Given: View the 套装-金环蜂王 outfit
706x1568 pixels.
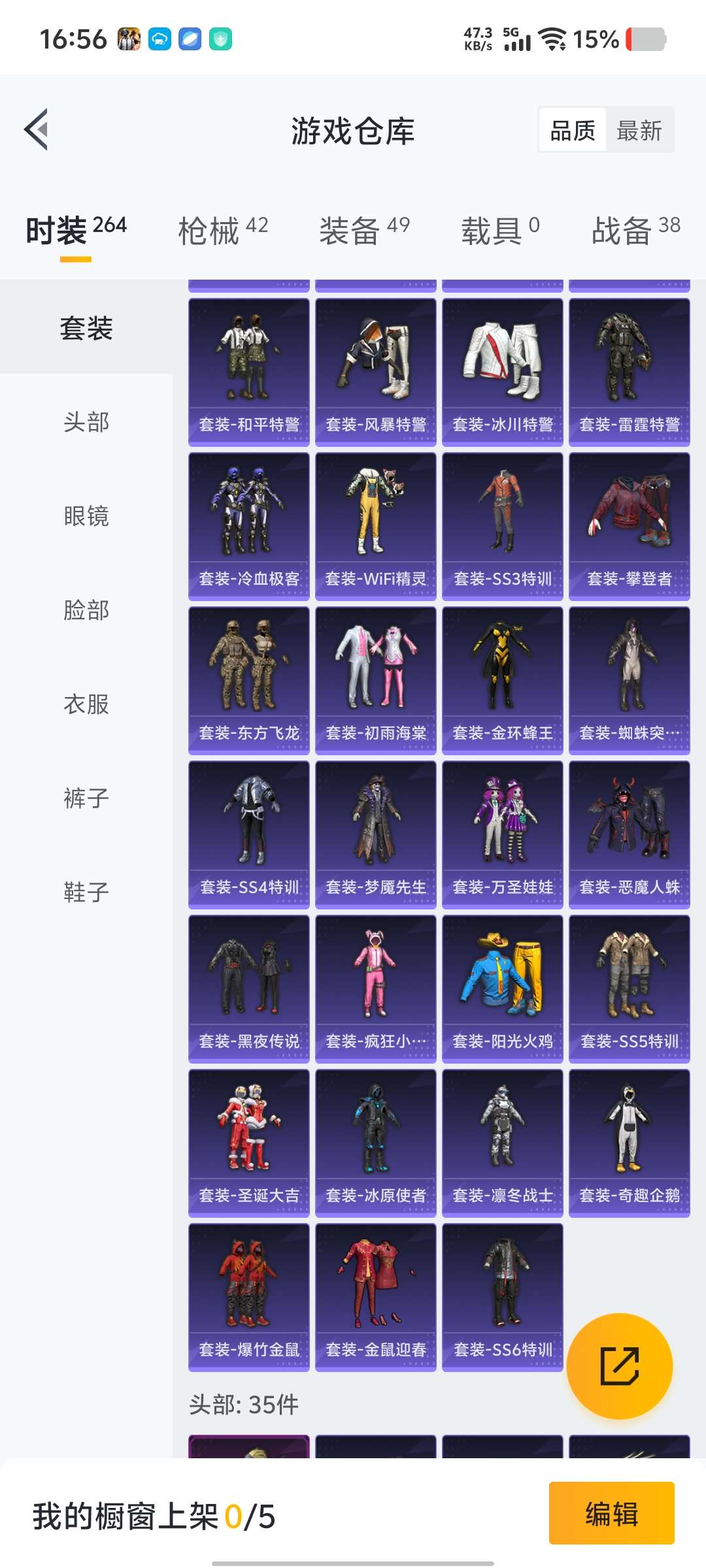Looking at the screenshot, I should pyautogui.click(x=503, y=681).
